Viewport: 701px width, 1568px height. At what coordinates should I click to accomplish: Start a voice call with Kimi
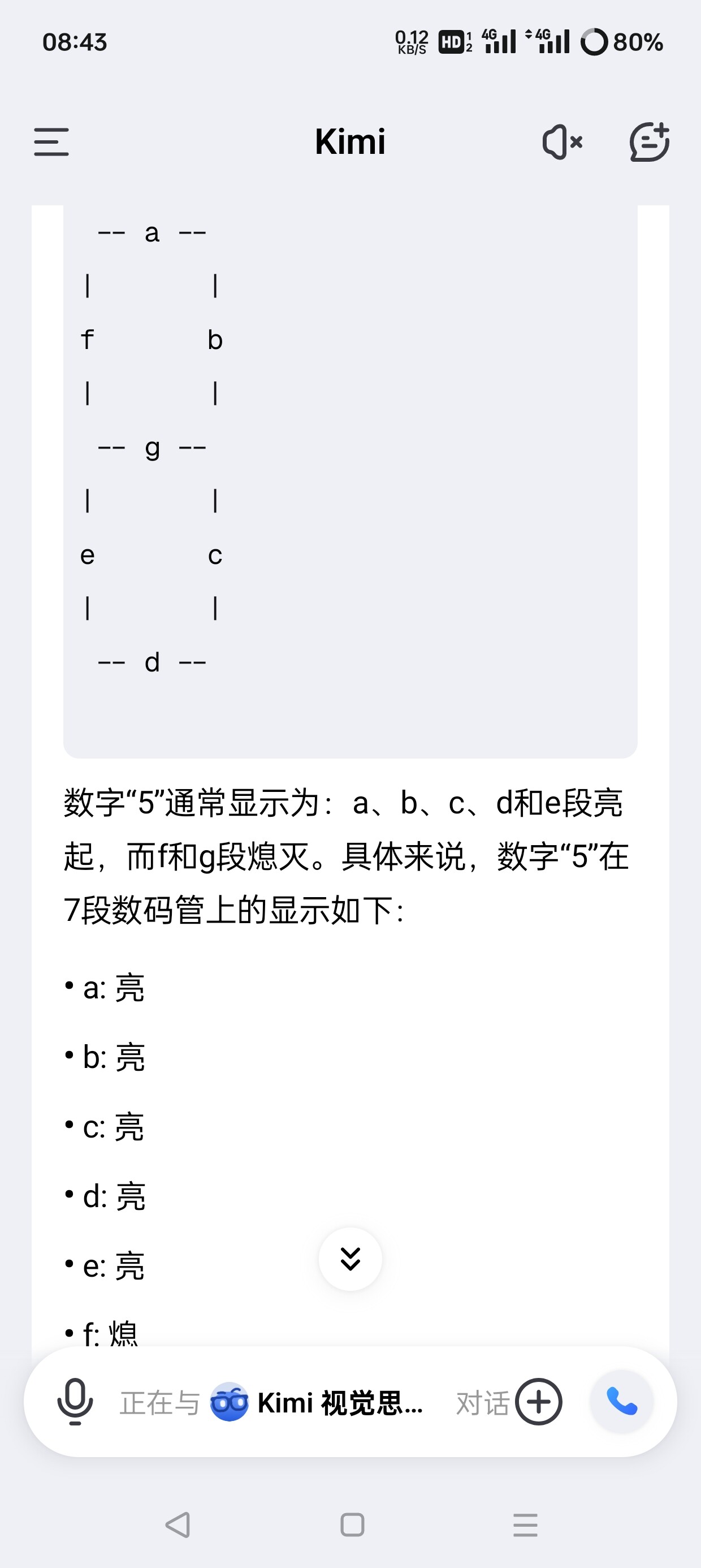pyautogui.click(x=622, y=1401)
